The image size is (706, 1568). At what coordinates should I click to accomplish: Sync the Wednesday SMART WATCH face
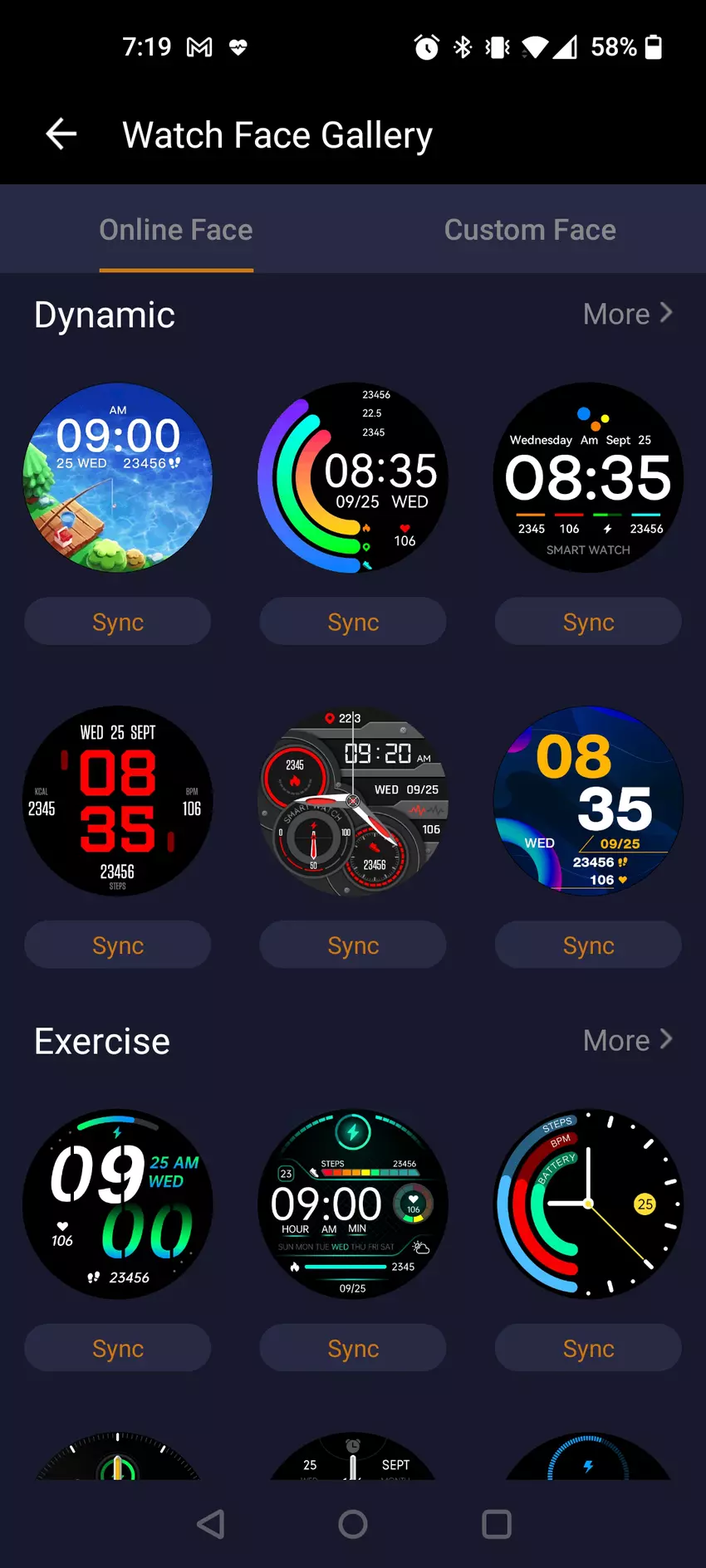tap(588, 622)
